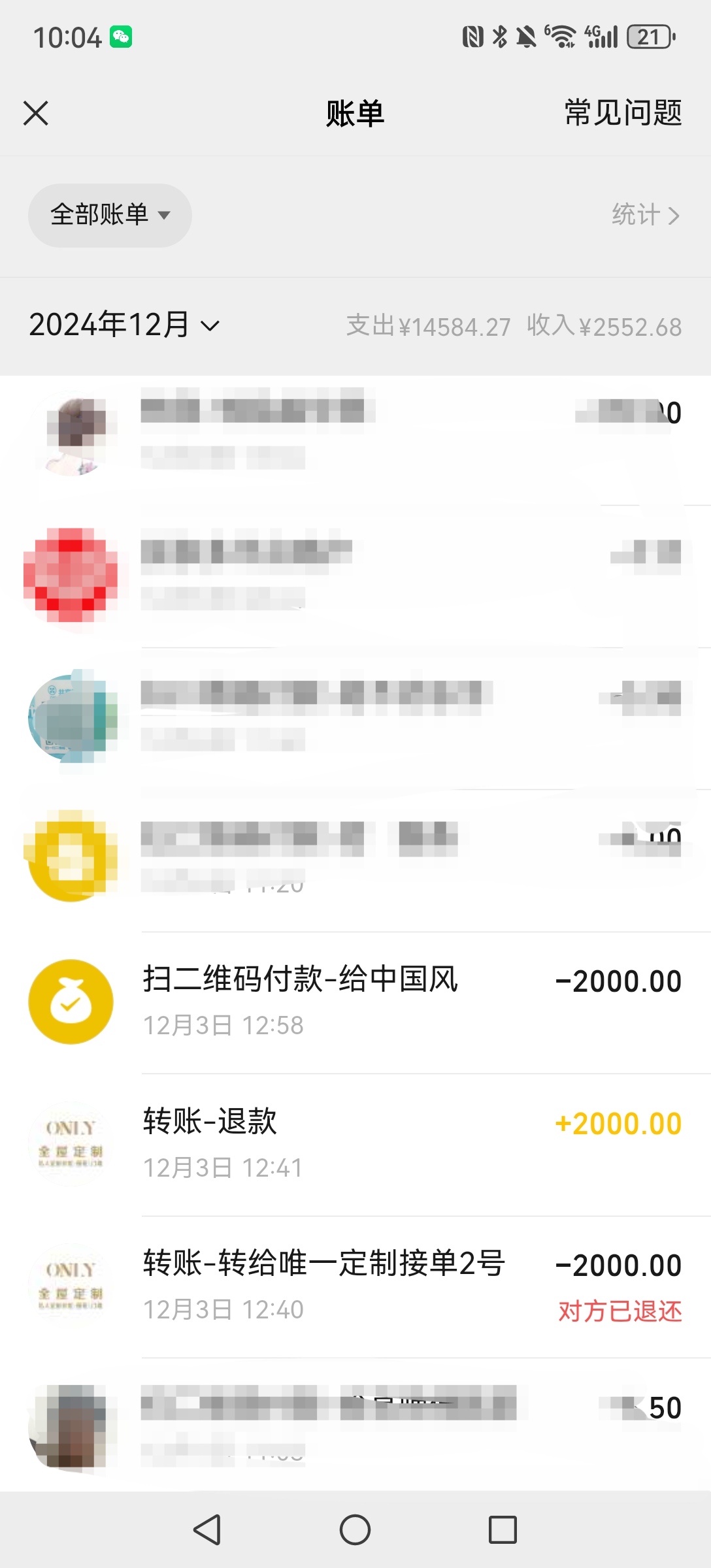
Task: Tap the system back button
Action: (207, 1529)
